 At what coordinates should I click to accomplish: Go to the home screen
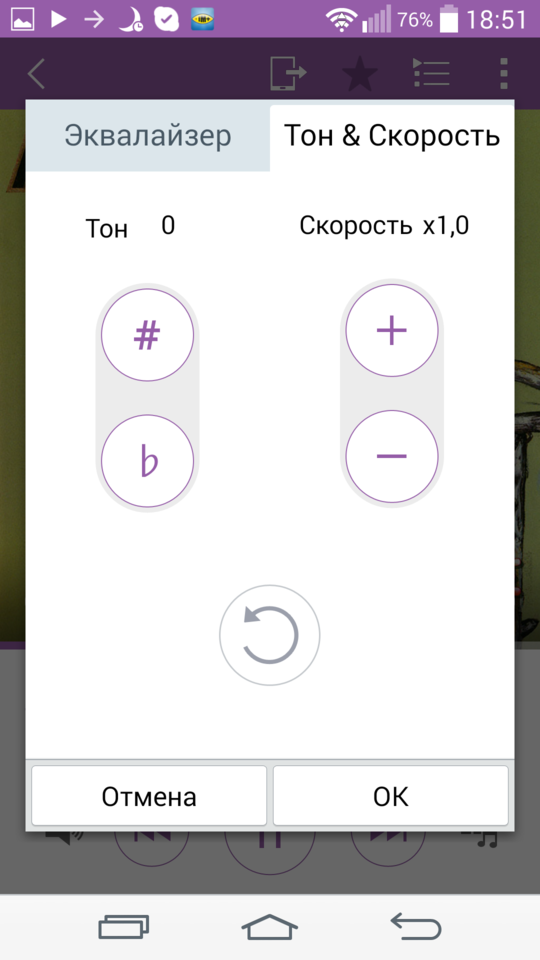(270, 928)
